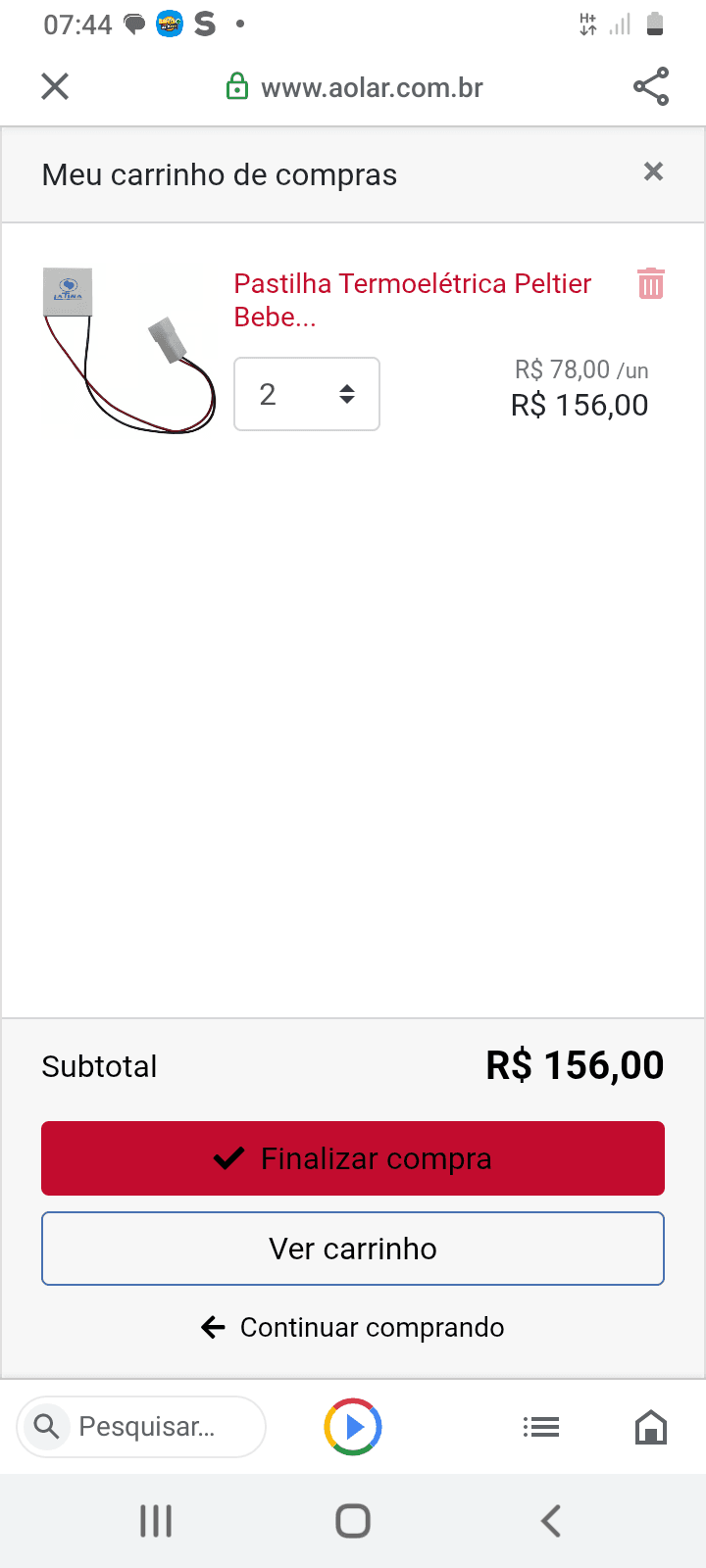The height and width of the screenshot is (1568, 706).
Task: Tap the checkmark inside Finalizar compra
Action: coord(227,1157)
